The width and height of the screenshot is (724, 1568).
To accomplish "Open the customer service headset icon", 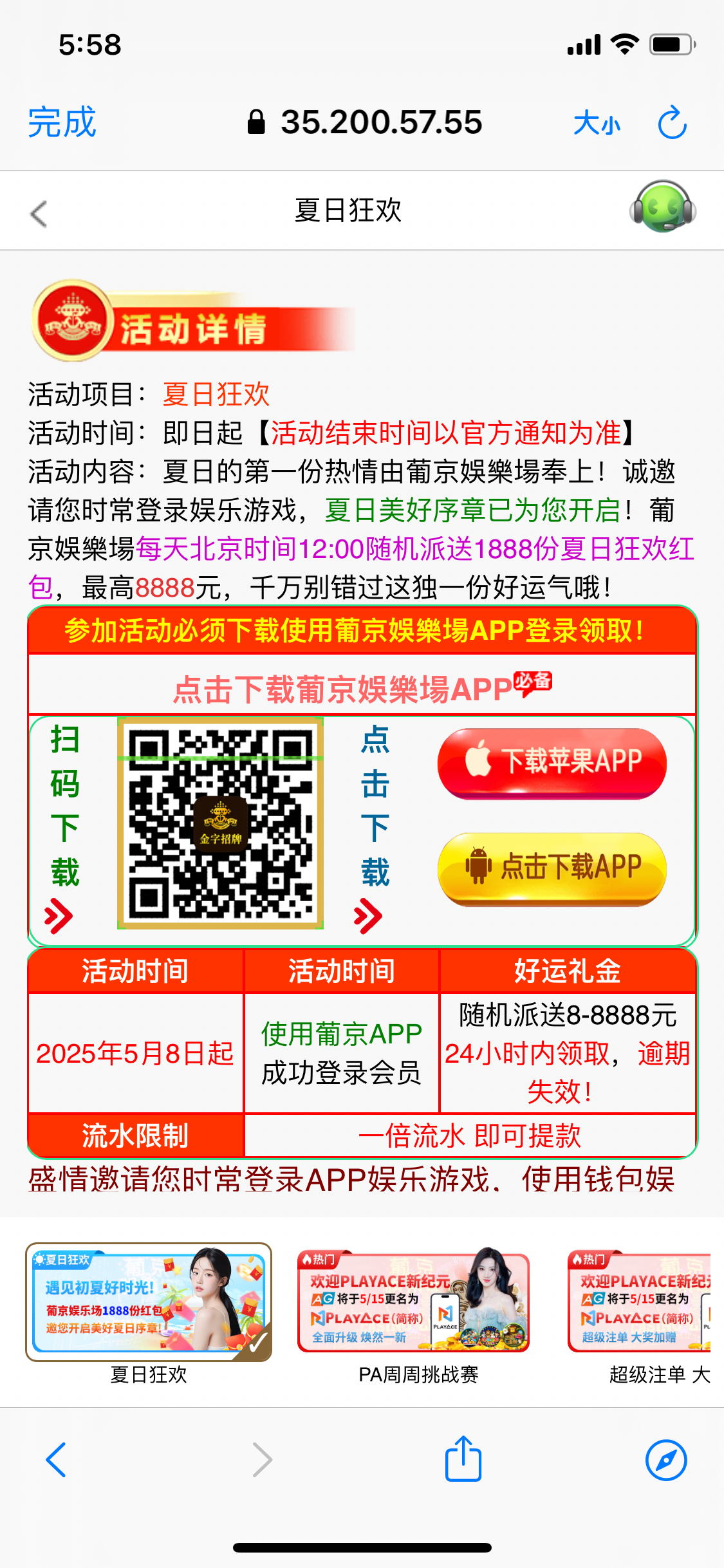I will [663, 207].
